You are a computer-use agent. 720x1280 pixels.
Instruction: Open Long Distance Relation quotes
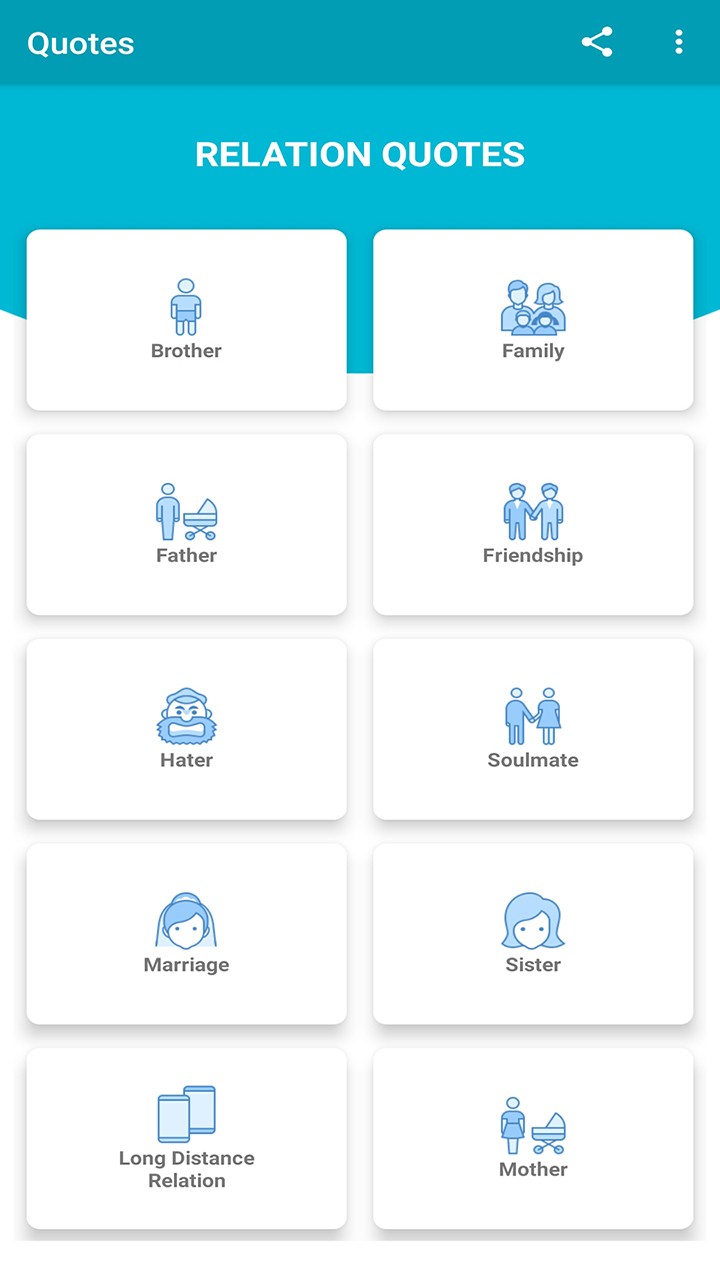coord(187,1138)
